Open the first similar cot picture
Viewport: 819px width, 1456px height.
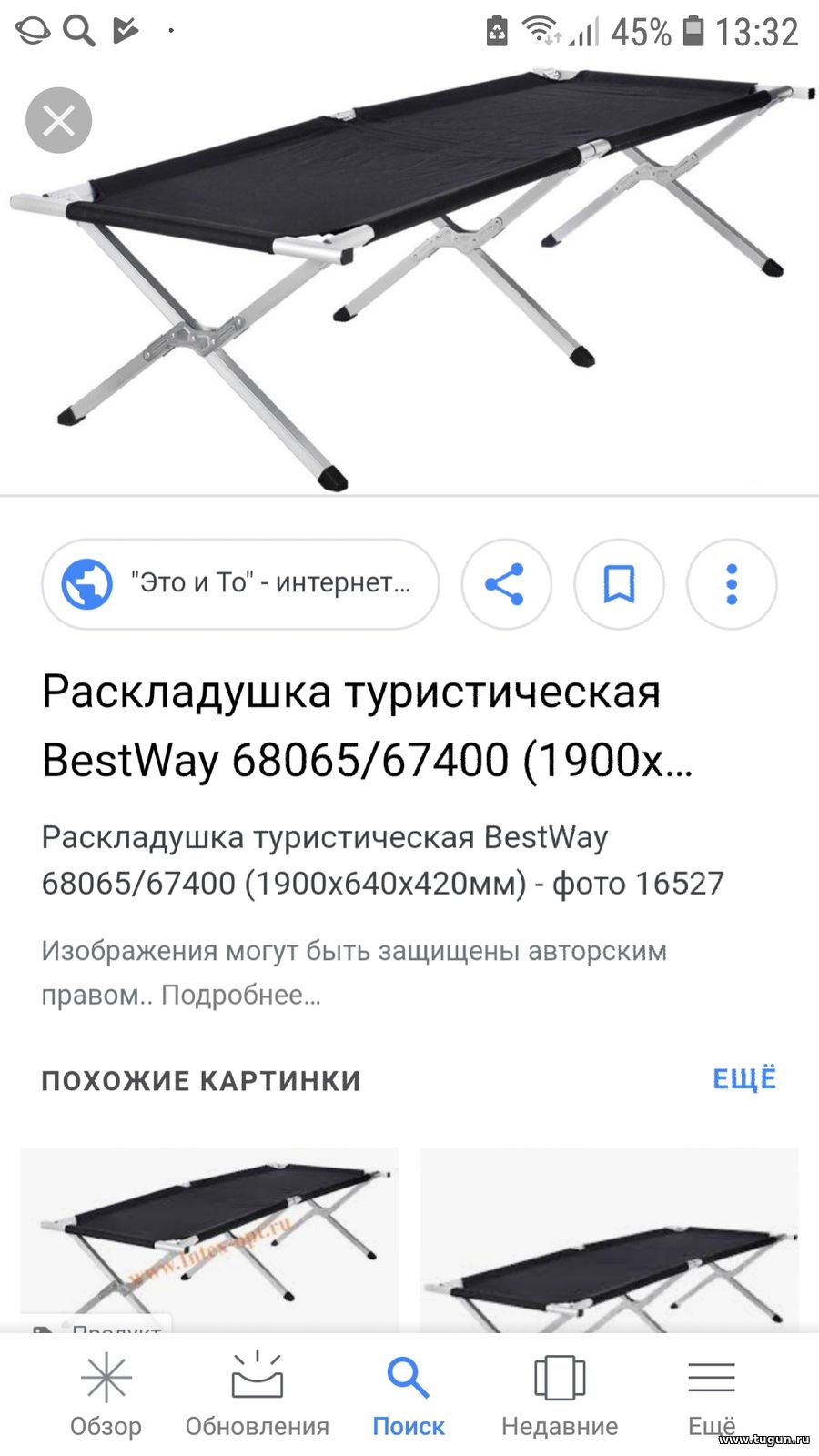coord(209,1239)
